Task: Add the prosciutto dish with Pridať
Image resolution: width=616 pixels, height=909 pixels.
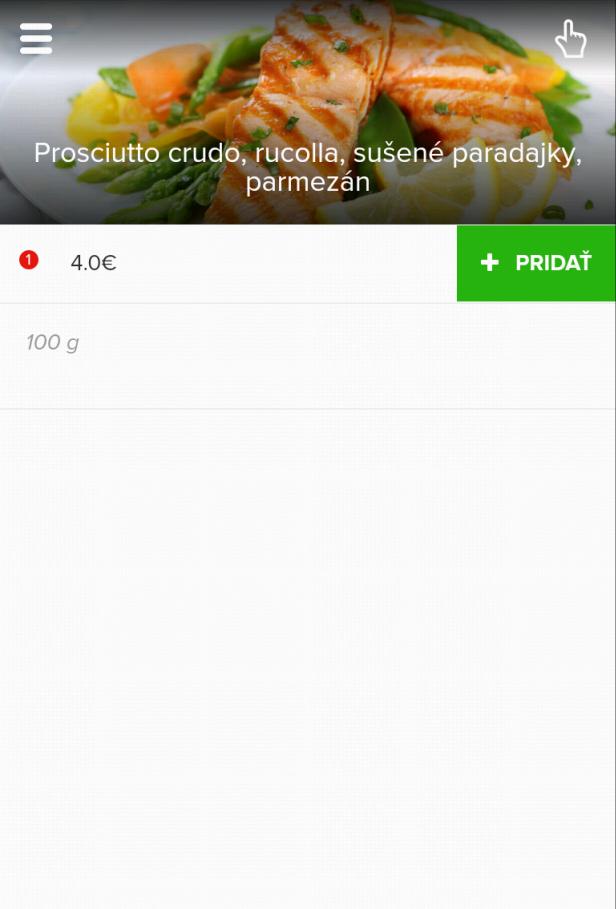Action: tap(536, 263)
